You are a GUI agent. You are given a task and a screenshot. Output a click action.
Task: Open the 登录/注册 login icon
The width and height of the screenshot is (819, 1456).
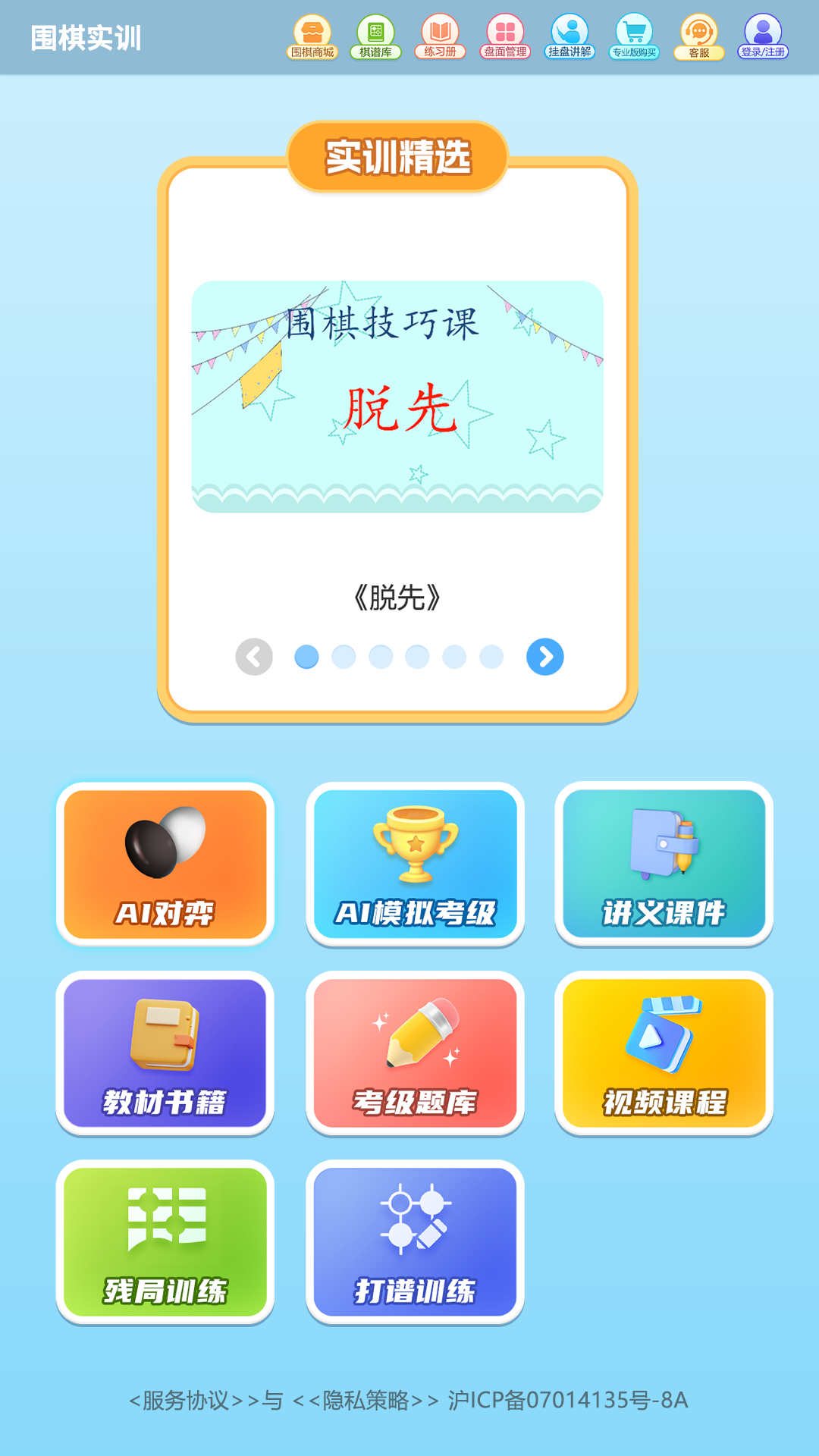[764, 36]
